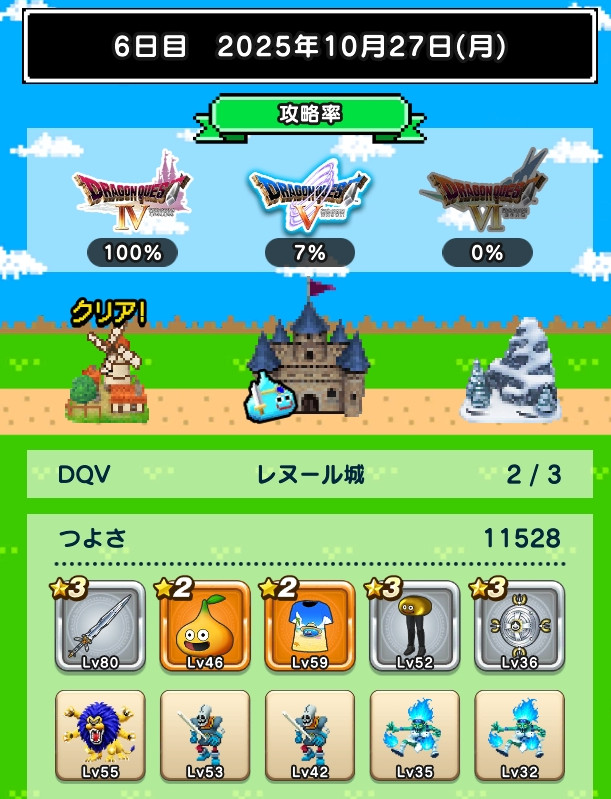Image resolution: width=611 pixels, height=799 pixels.
Task: Open the Lv52 black leggings tile
Action: 414,627
